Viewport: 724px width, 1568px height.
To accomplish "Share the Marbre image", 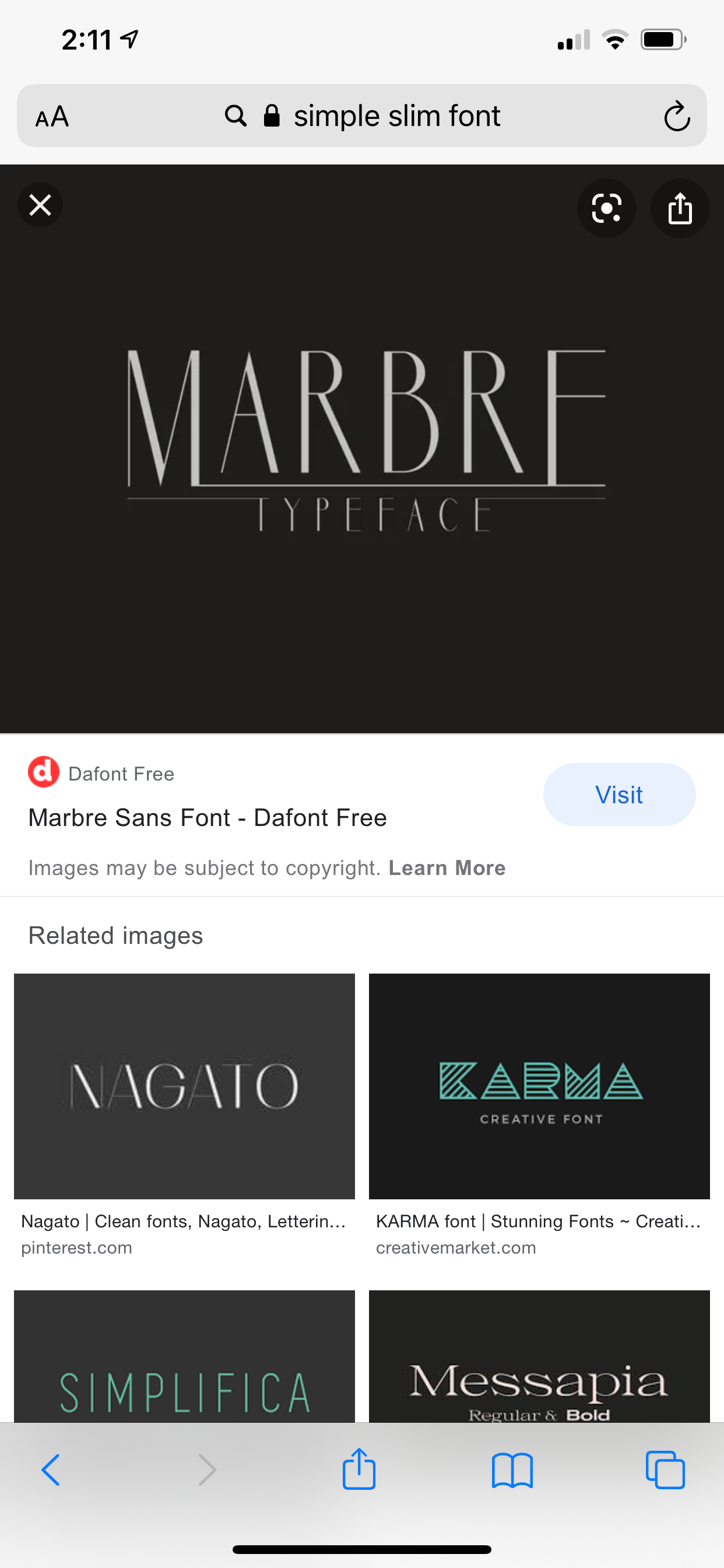I will 680,208.
